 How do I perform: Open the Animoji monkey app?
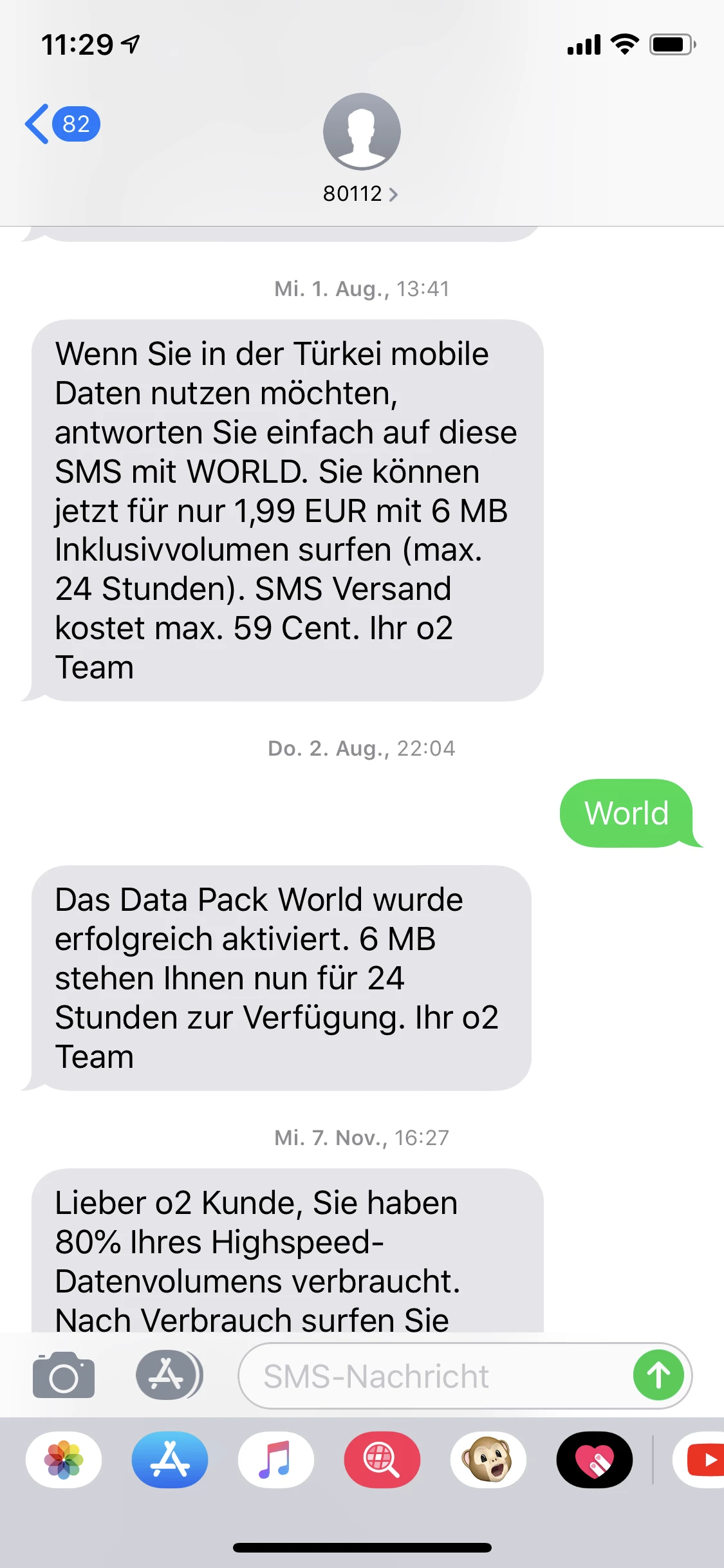[488, 1460]
